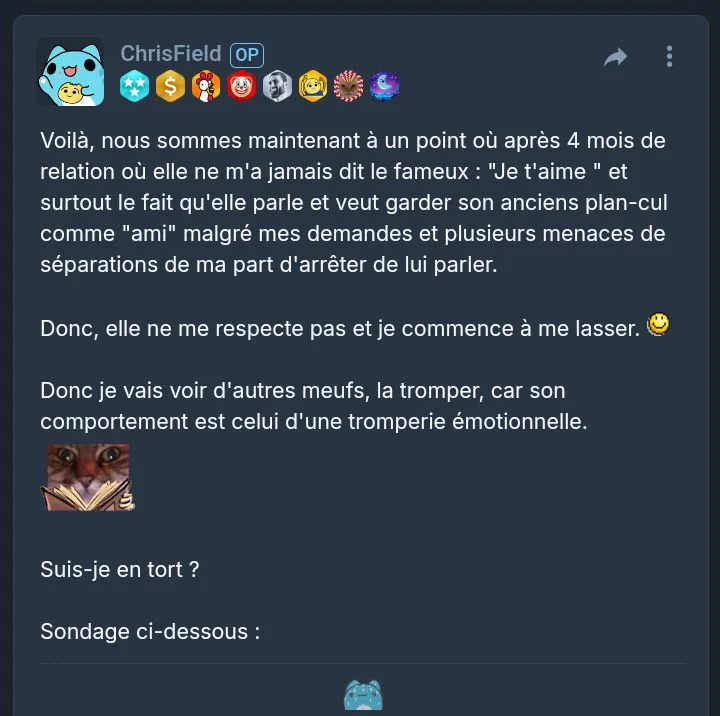Tap the purple moon badge
Screen dimensions: 720x716
point(384,86)
